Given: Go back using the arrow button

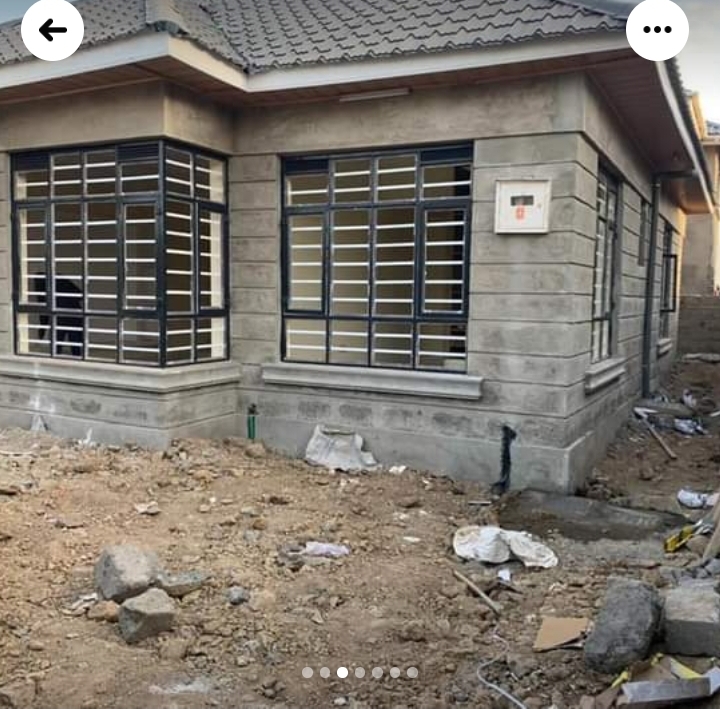Looking at the screenshot, I should [x=52, y=30].
